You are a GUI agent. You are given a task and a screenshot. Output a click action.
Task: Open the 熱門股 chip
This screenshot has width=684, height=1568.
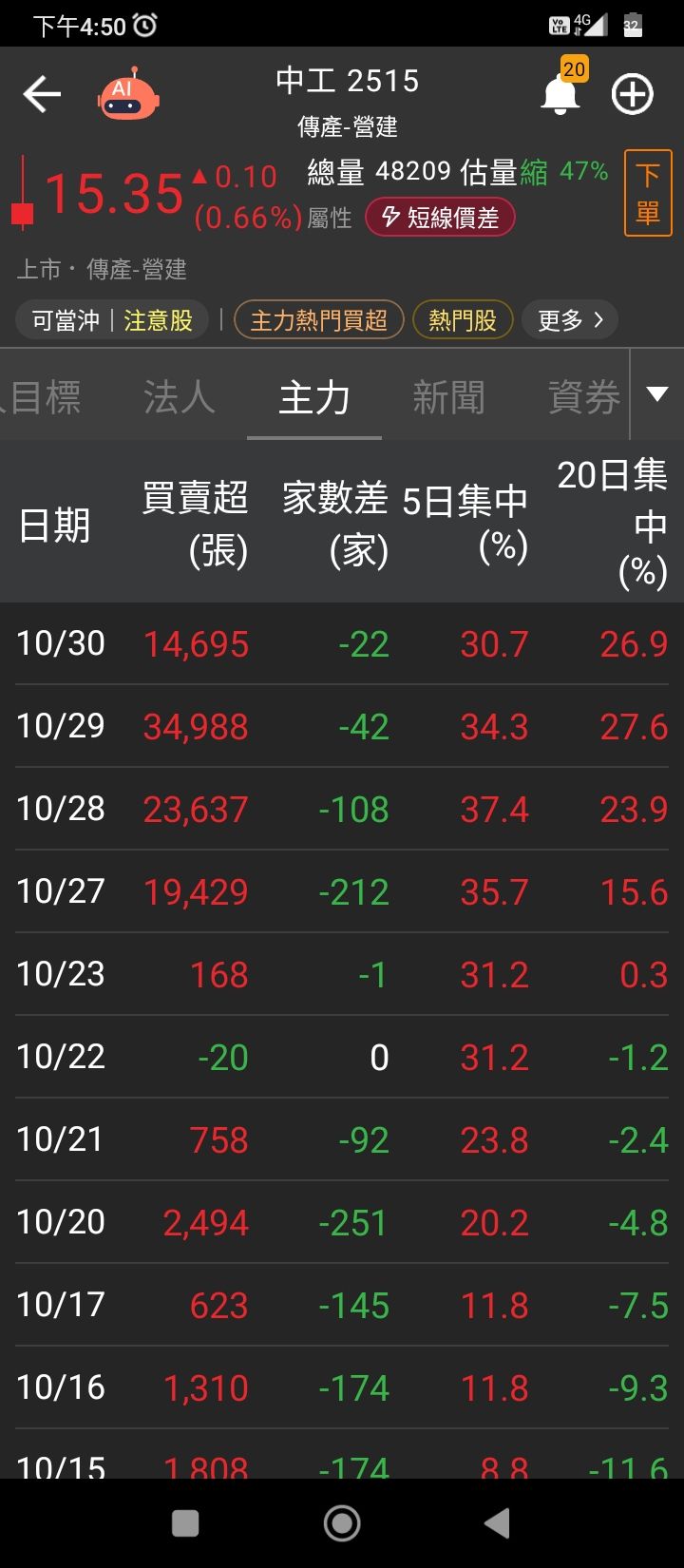[463, 320]
